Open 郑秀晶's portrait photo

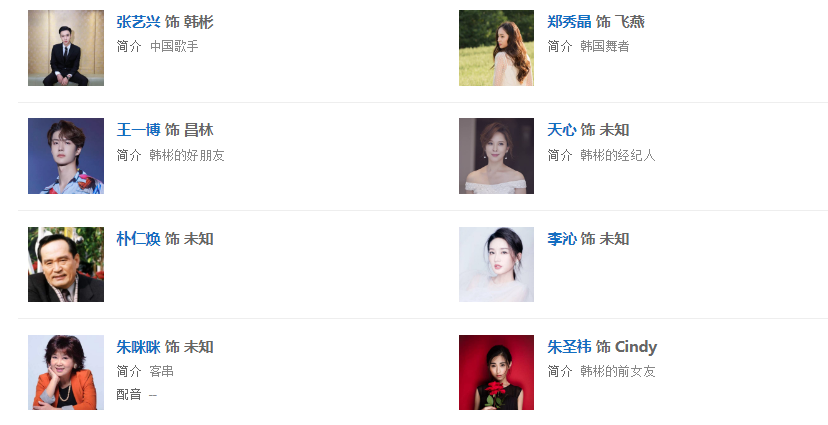coord(496,48)
